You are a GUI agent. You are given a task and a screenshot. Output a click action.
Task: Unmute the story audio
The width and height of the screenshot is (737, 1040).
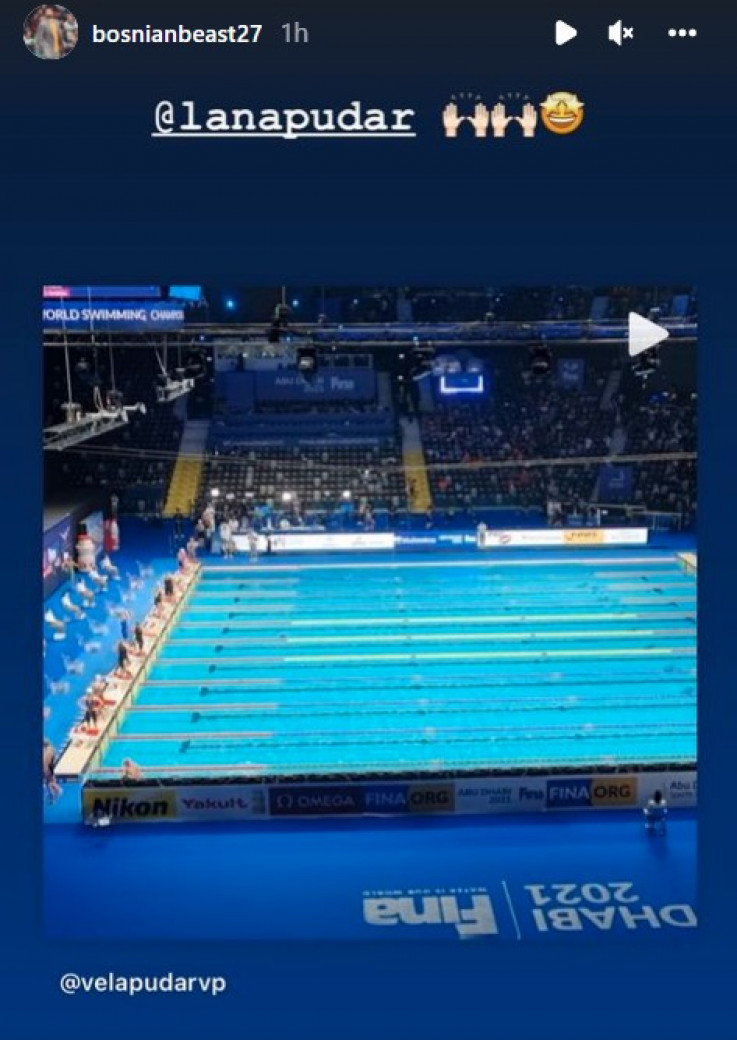click(621, 33)
